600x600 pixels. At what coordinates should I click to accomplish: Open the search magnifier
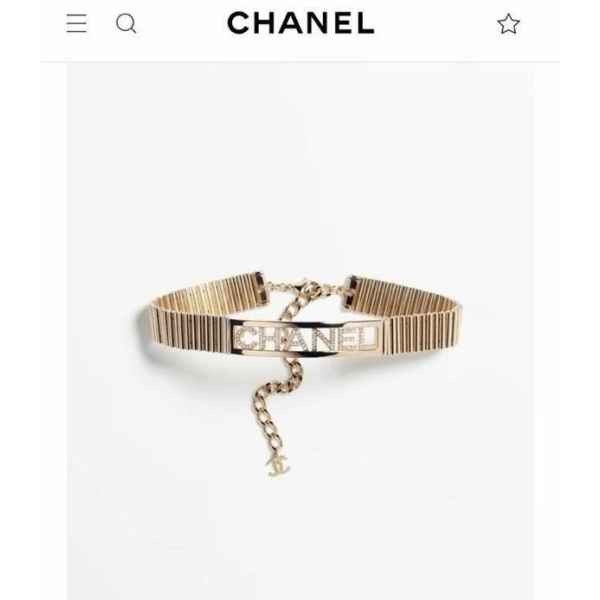click(x=126, y=23)
